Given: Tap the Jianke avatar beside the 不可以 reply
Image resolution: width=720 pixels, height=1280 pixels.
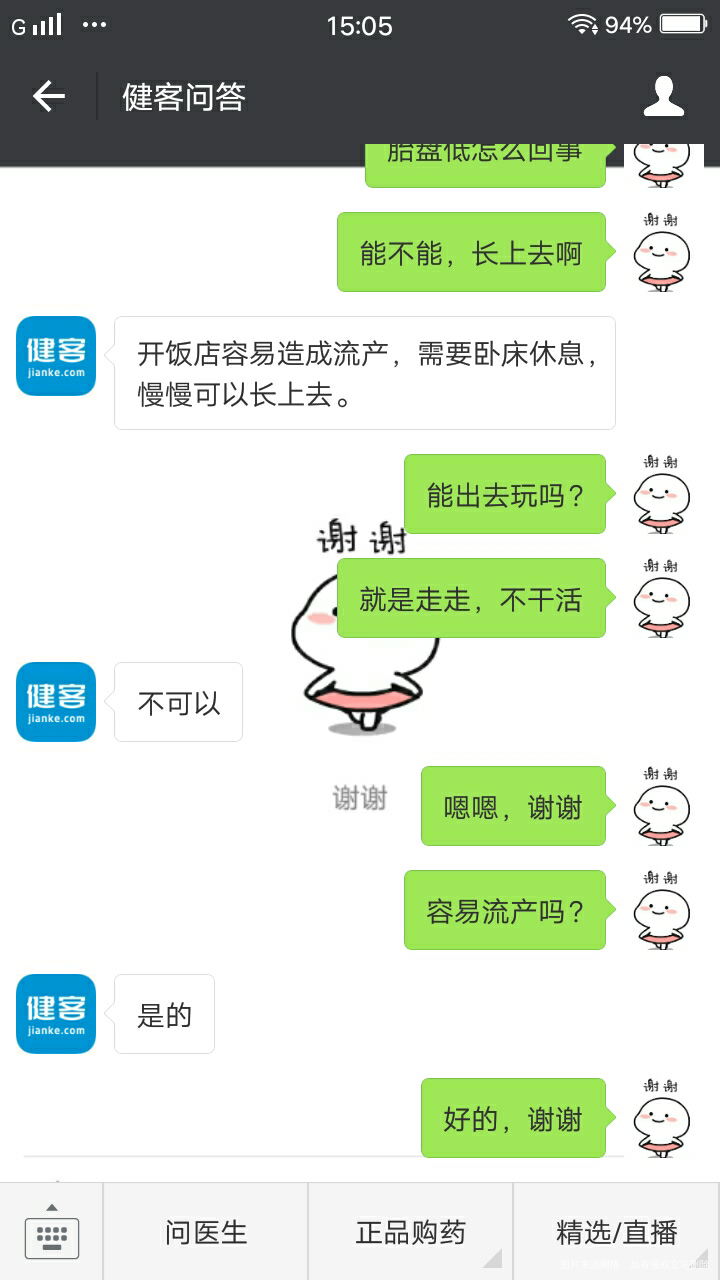Looking at the screenshot, I should [55, 702].
